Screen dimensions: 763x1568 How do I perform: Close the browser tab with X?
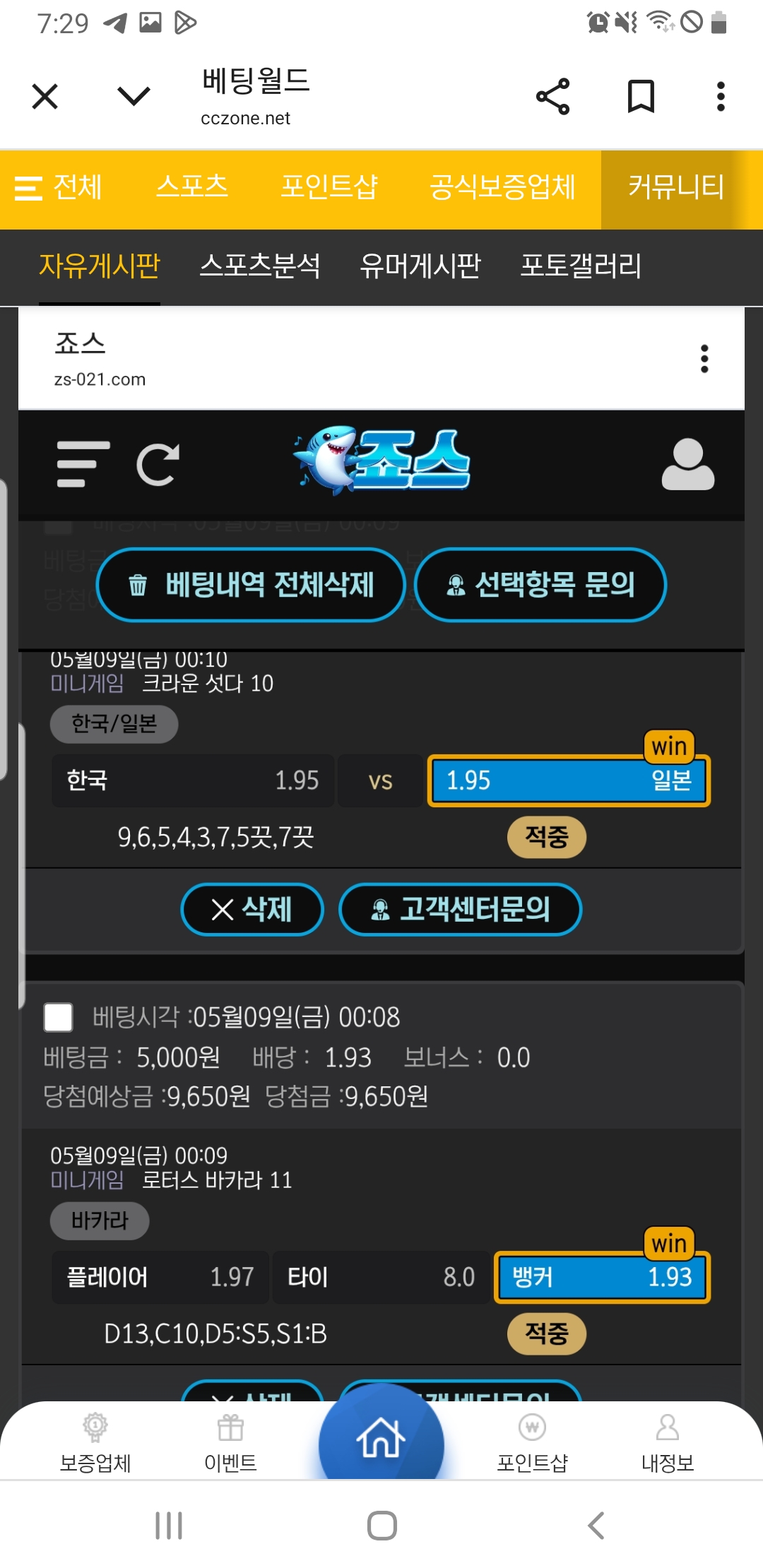coord(45,97)
